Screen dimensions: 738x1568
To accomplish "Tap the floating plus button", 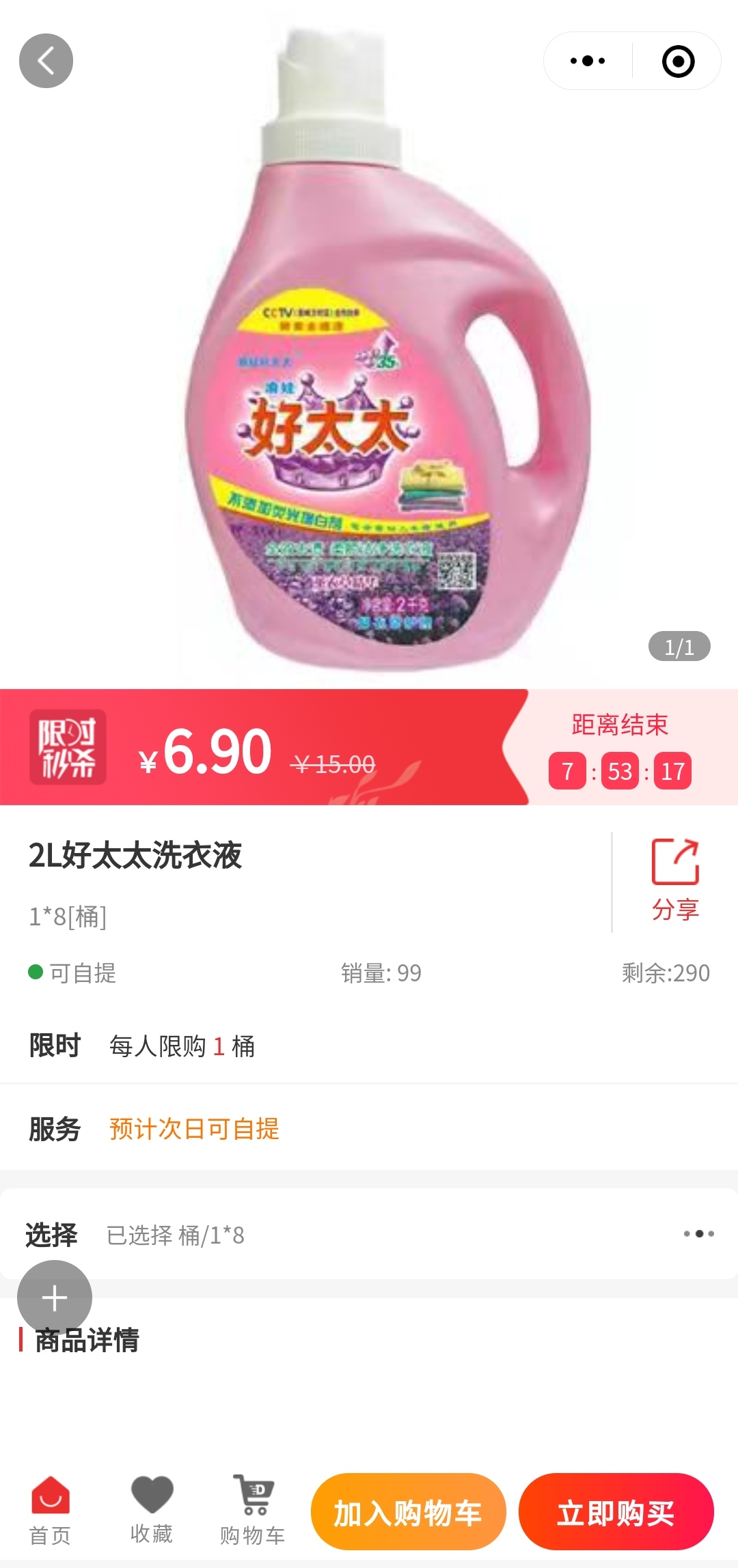I will (x=55, y=1298).
